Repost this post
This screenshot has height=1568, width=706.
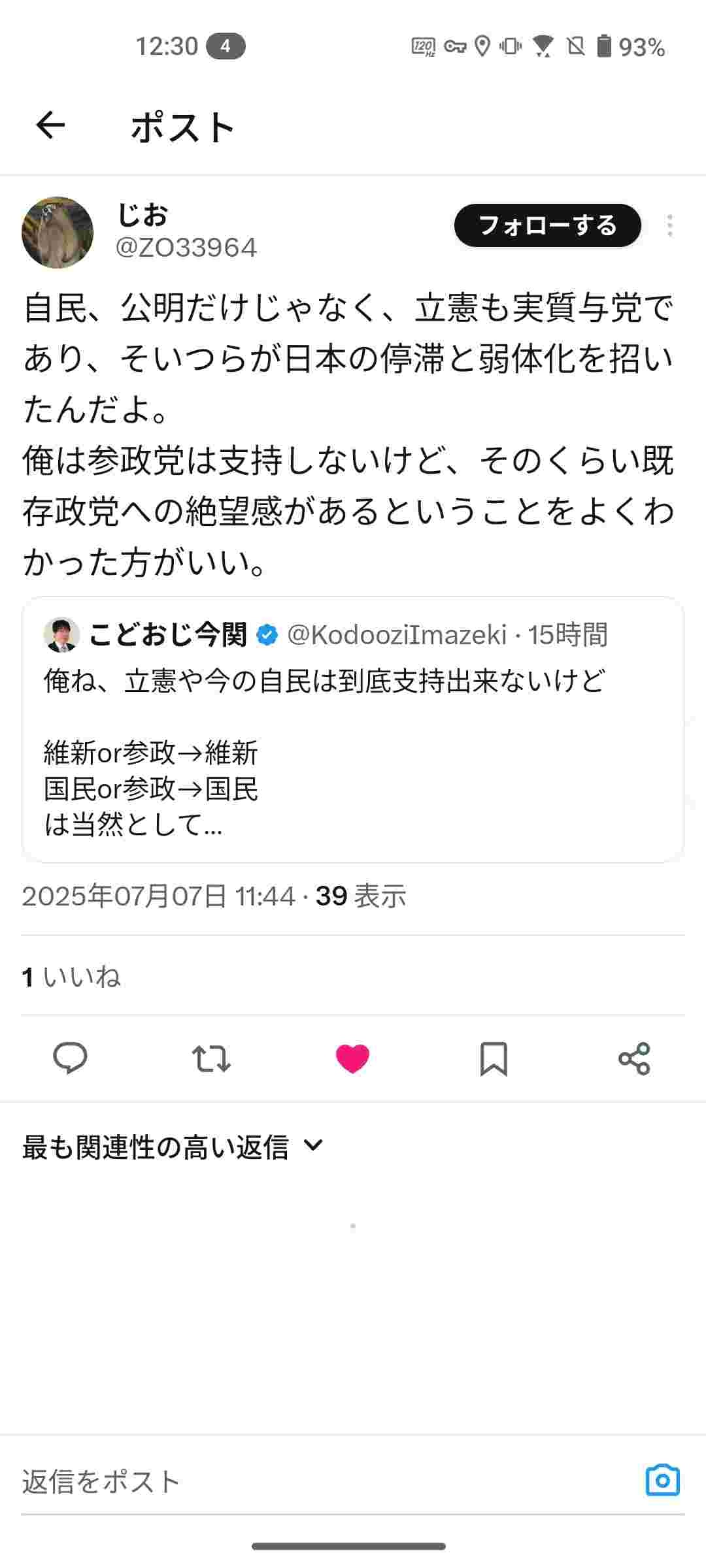[x=211, y=1058]
